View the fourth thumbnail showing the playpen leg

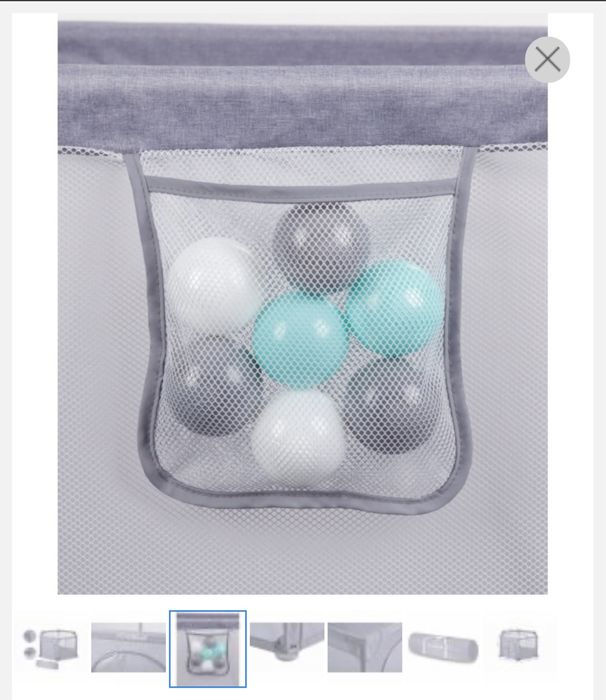tap(286, 647)
